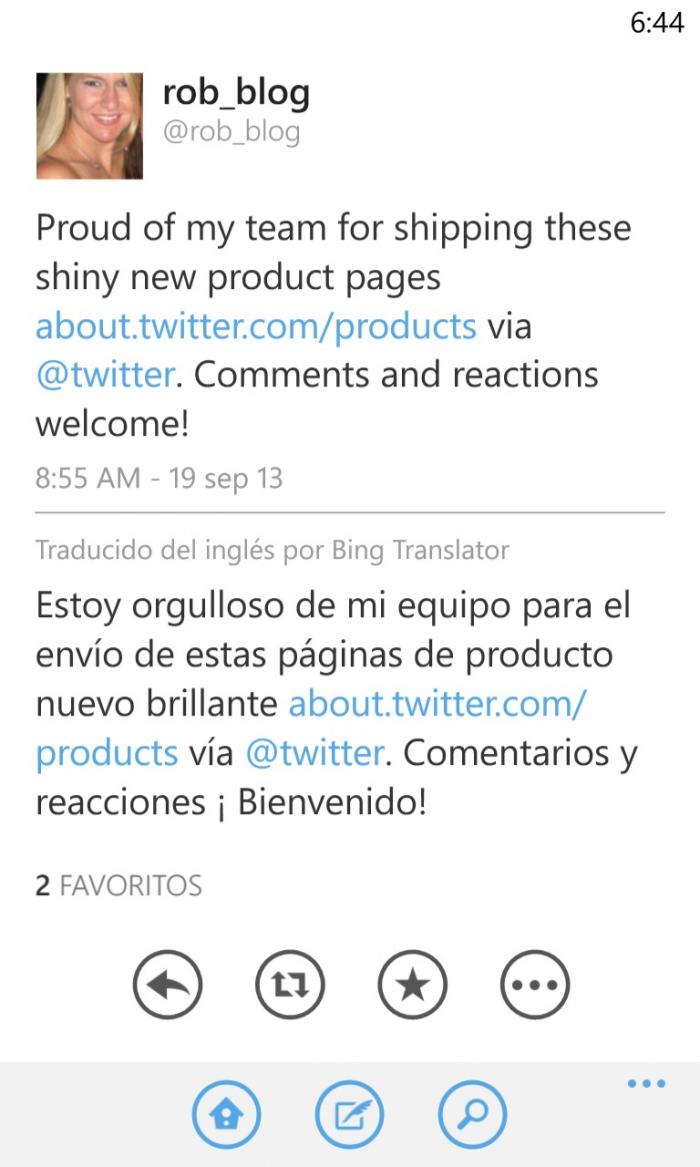The width and height of the screenshot is (700, 1167).
Task: Reply to rob_blog's tweet
Action: [x=167, y=985]
